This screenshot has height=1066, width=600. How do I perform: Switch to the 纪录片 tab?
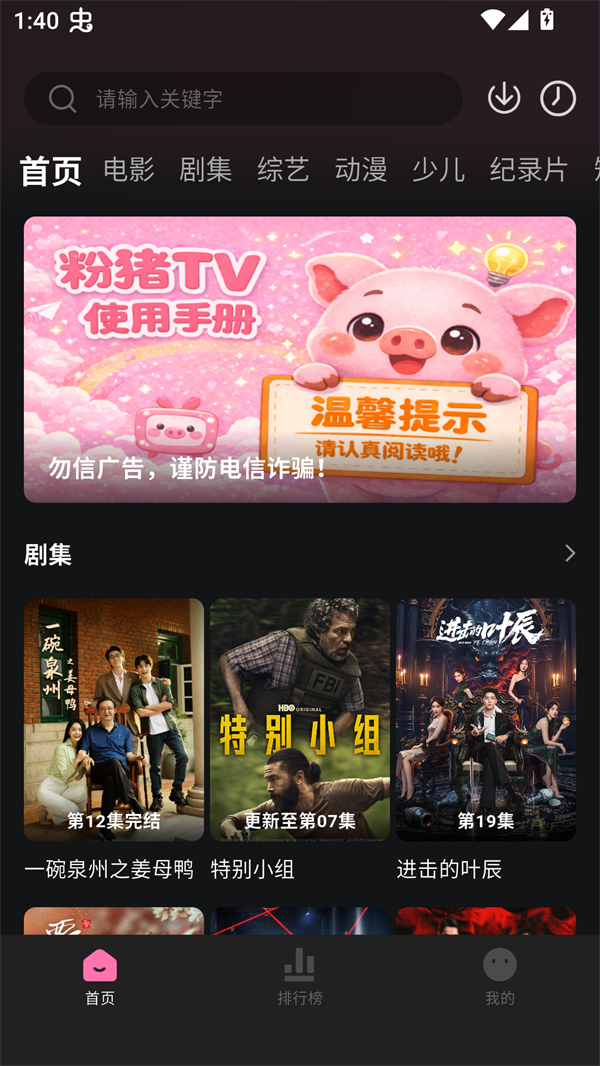click(528, 169)
